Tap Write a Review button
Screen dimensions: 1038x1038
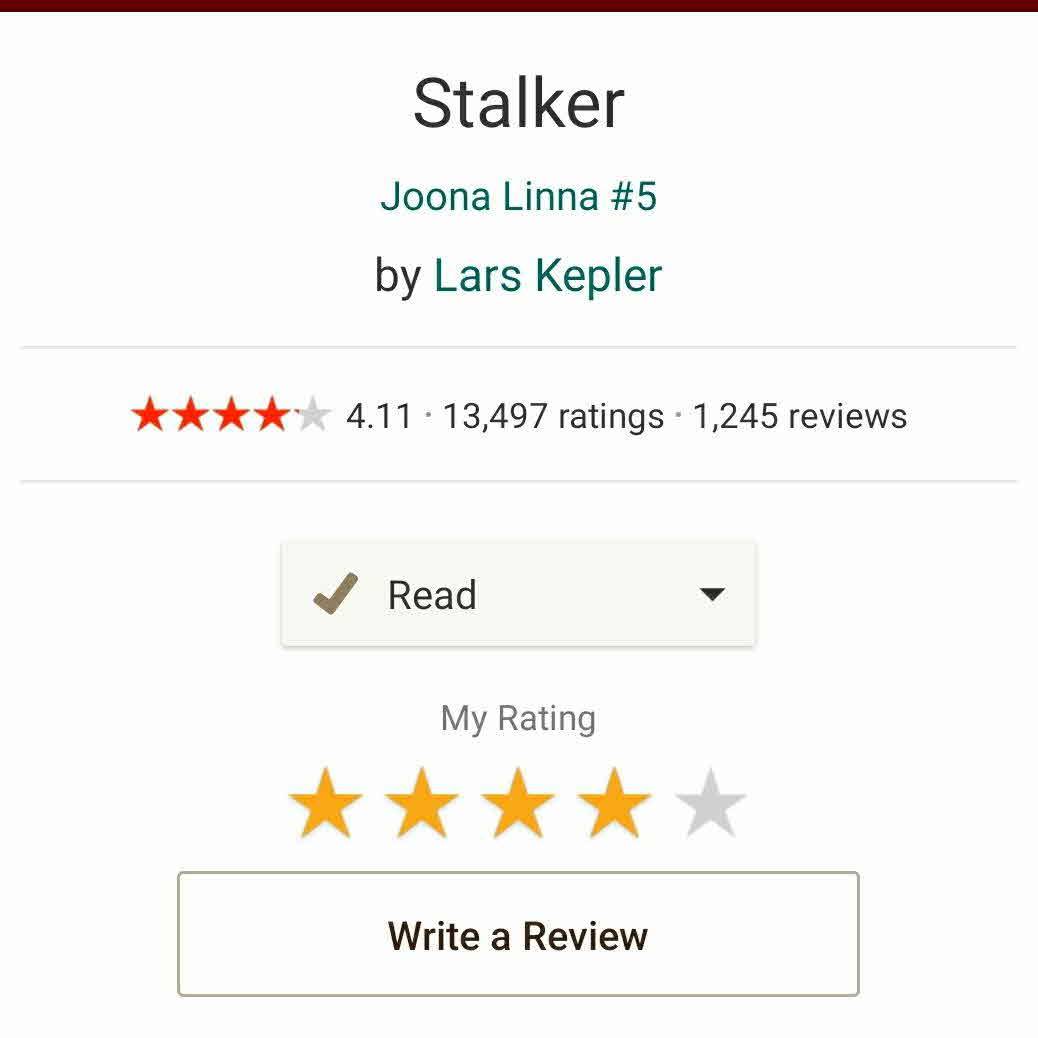tap(518, 935)
